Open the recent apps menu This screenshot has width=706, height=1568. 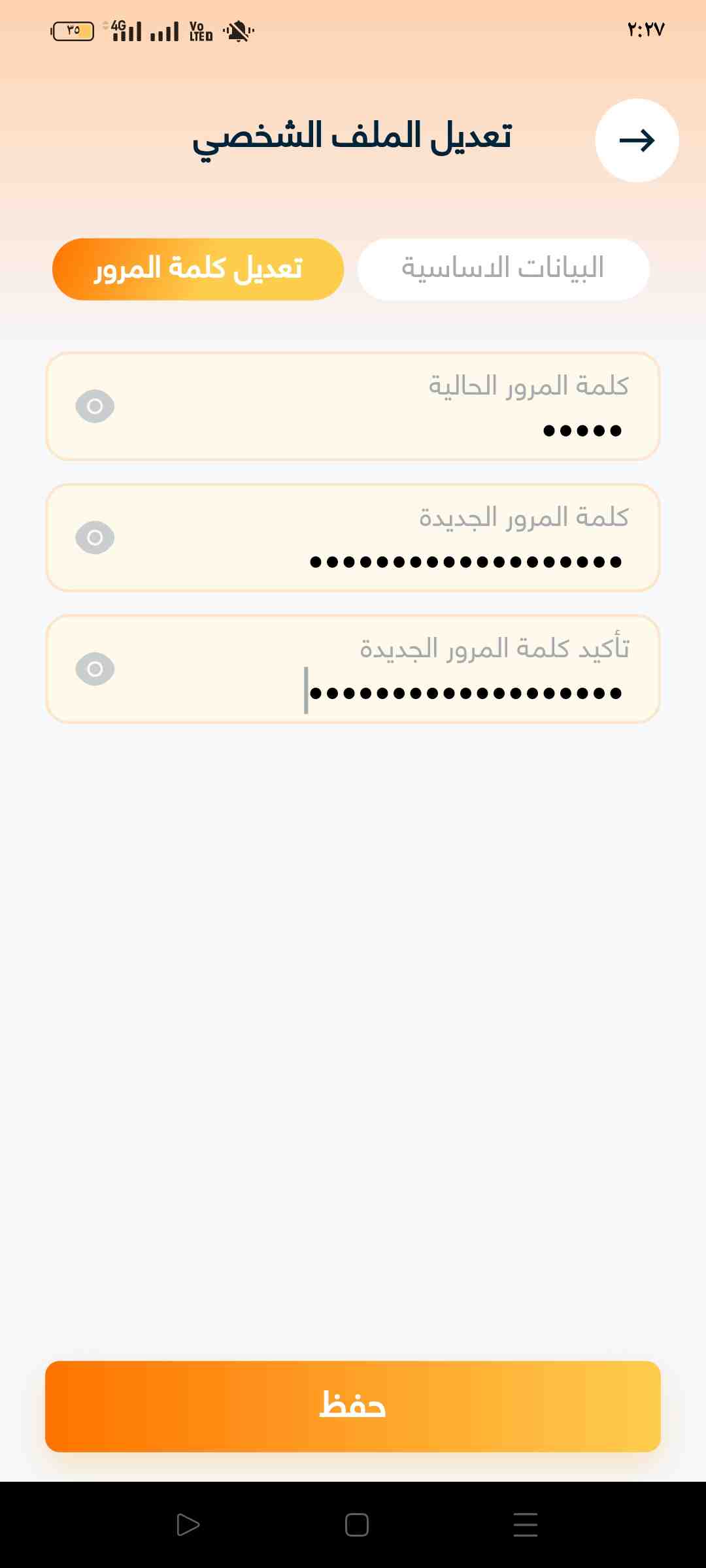(x=525, y=1525)
